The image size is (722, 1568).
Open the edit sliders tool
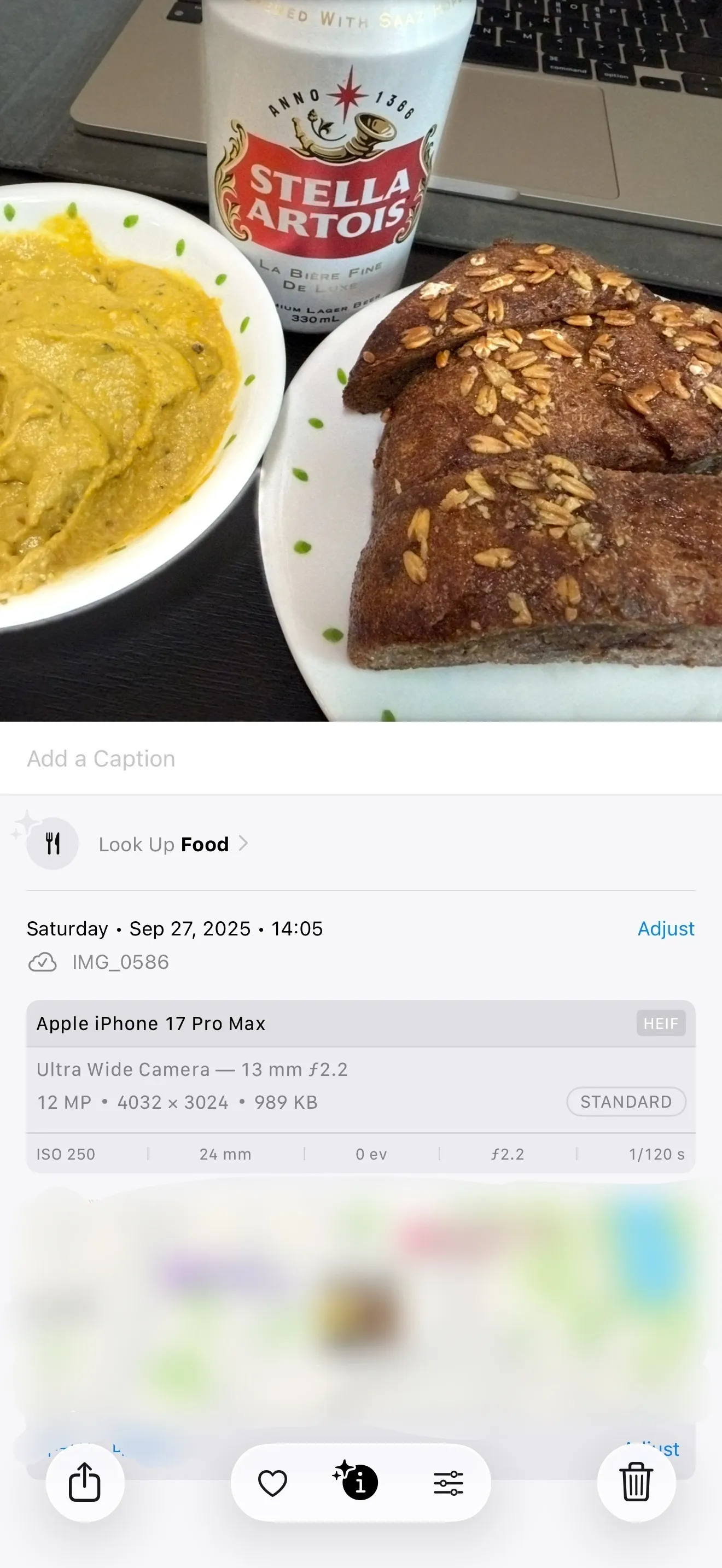[x=448, y=1483]
